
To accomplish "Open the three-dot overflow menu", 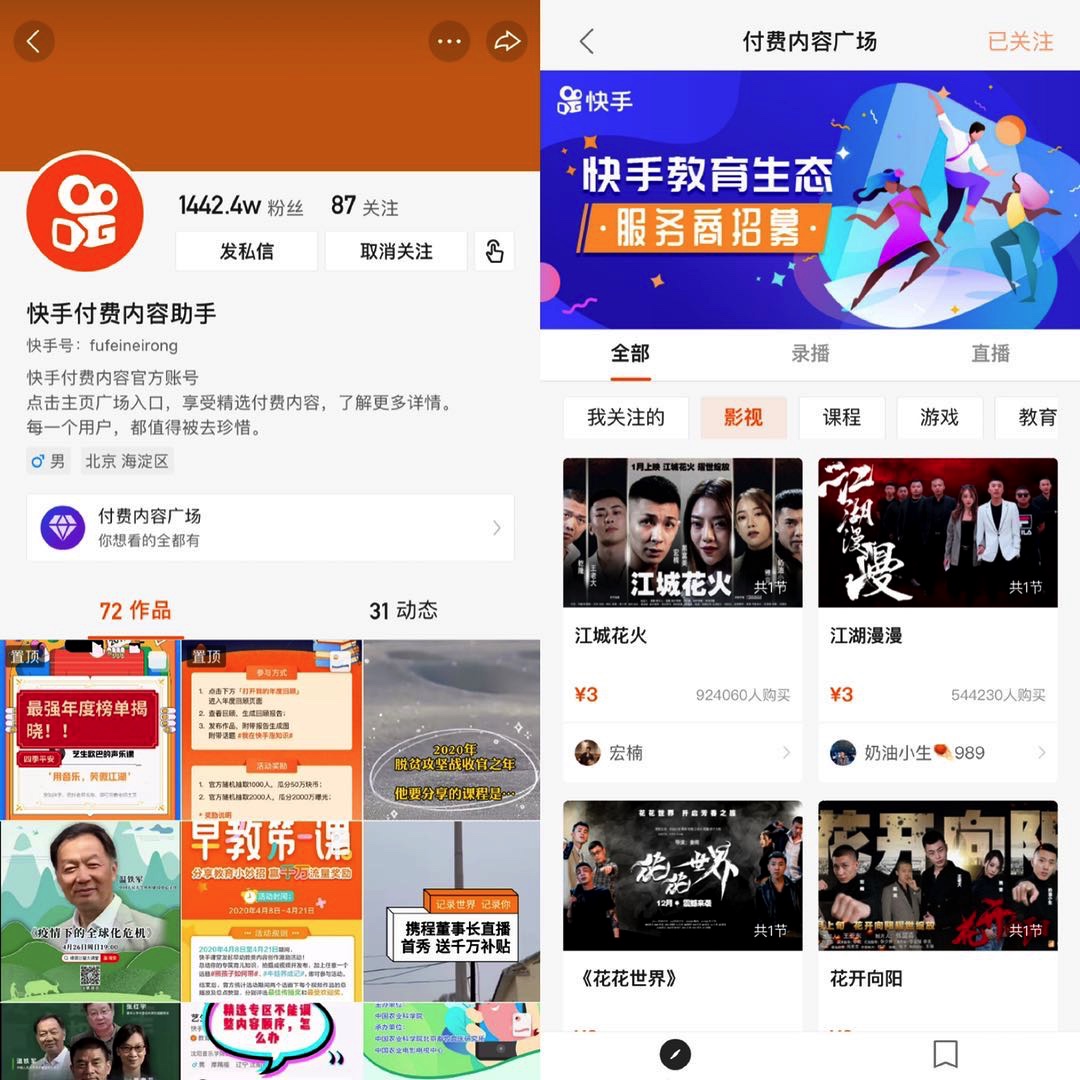I will 449,41.
